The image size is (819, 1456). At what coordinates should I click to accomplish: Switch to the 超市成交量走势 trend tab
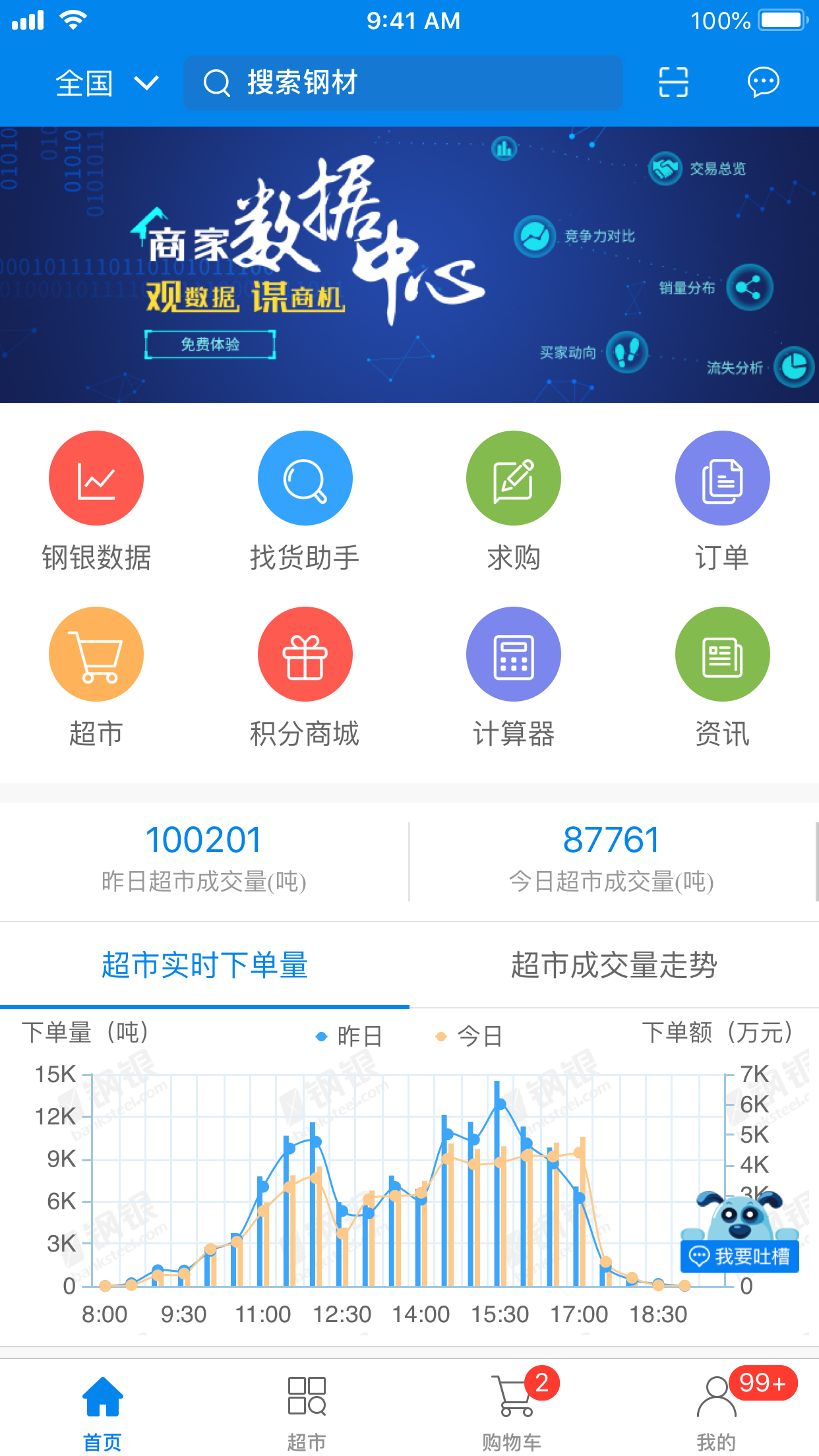coord(615,965)
